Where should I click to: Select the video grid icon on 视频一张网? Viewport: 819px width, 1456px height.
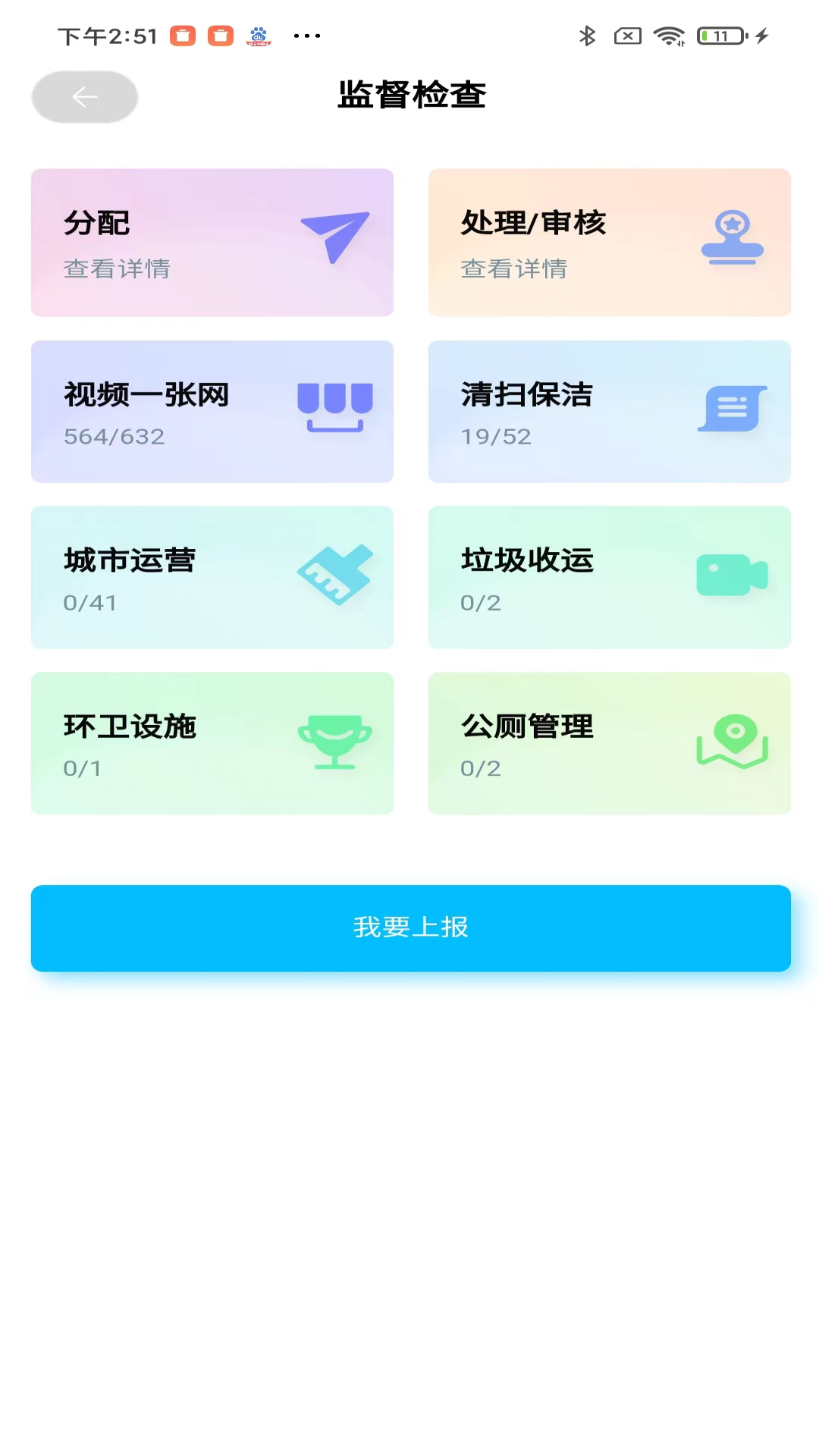(x=334, y=407)
